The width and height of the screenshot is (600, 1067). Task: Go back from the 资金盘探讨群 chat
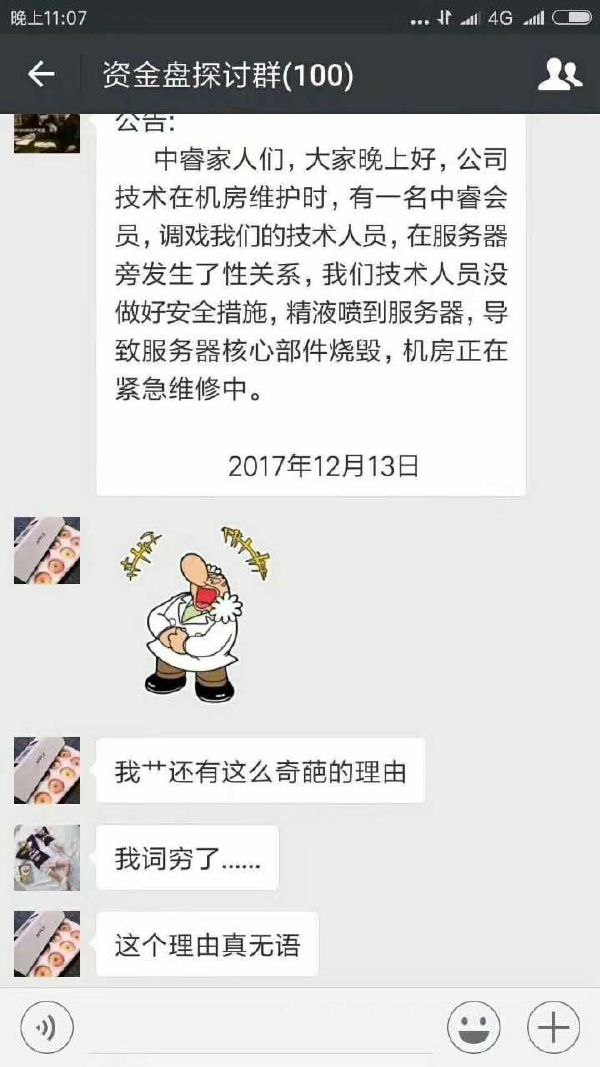[40, 74]
